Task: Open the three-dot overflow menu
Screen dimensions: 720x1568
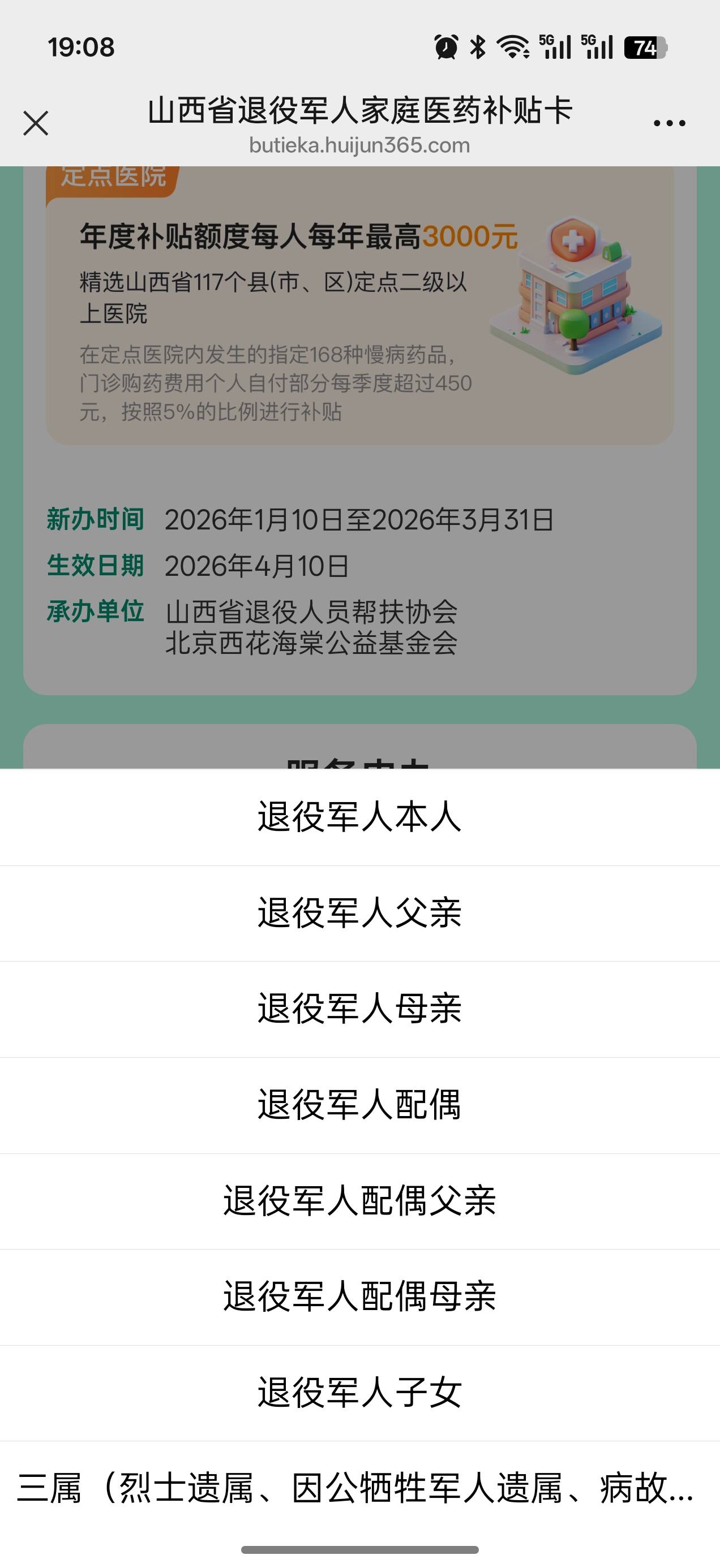Action: coord(669,123)
